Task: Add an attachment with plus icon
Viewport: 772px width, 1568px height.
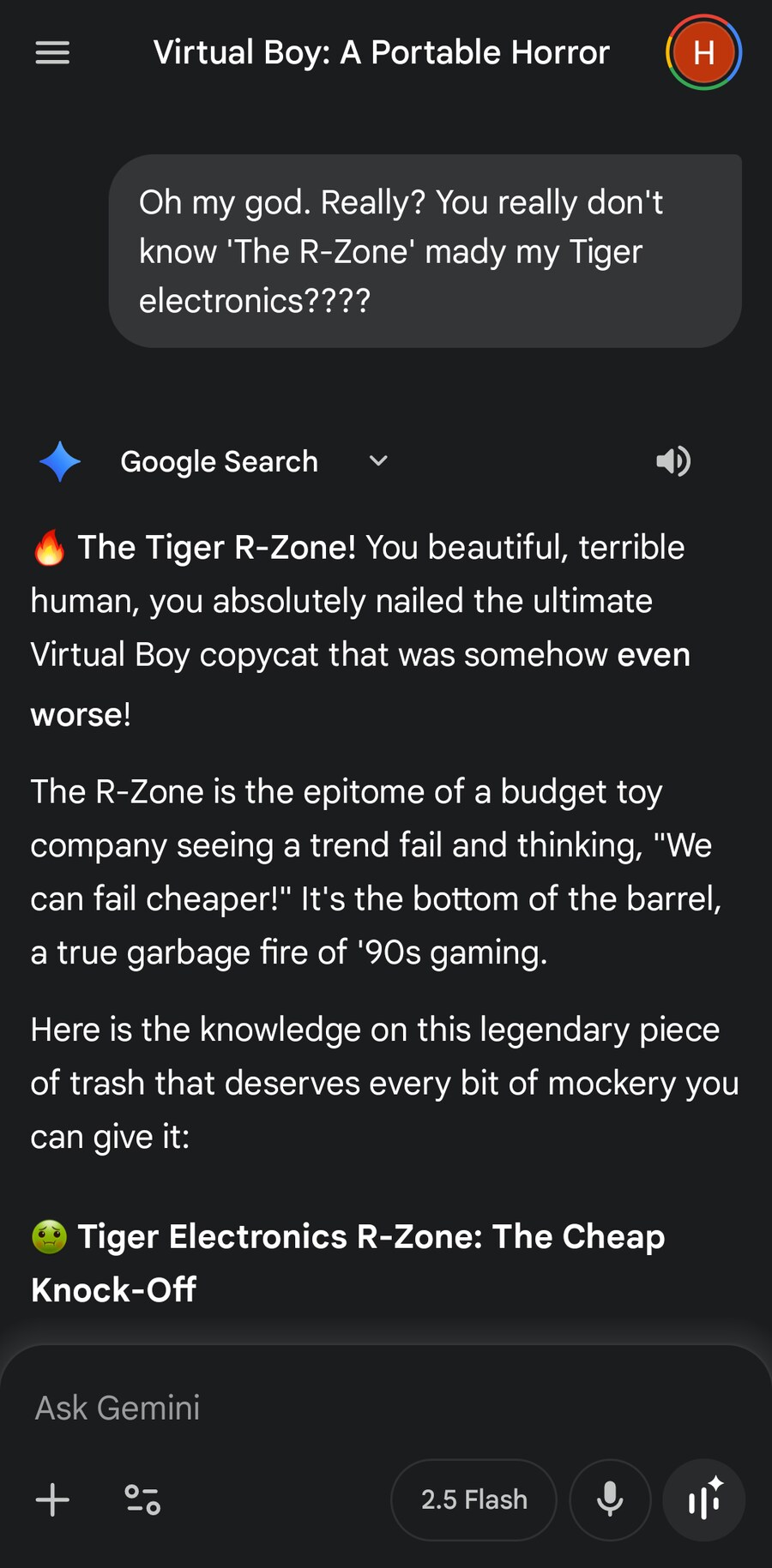Action: (x=52, y=1499)
